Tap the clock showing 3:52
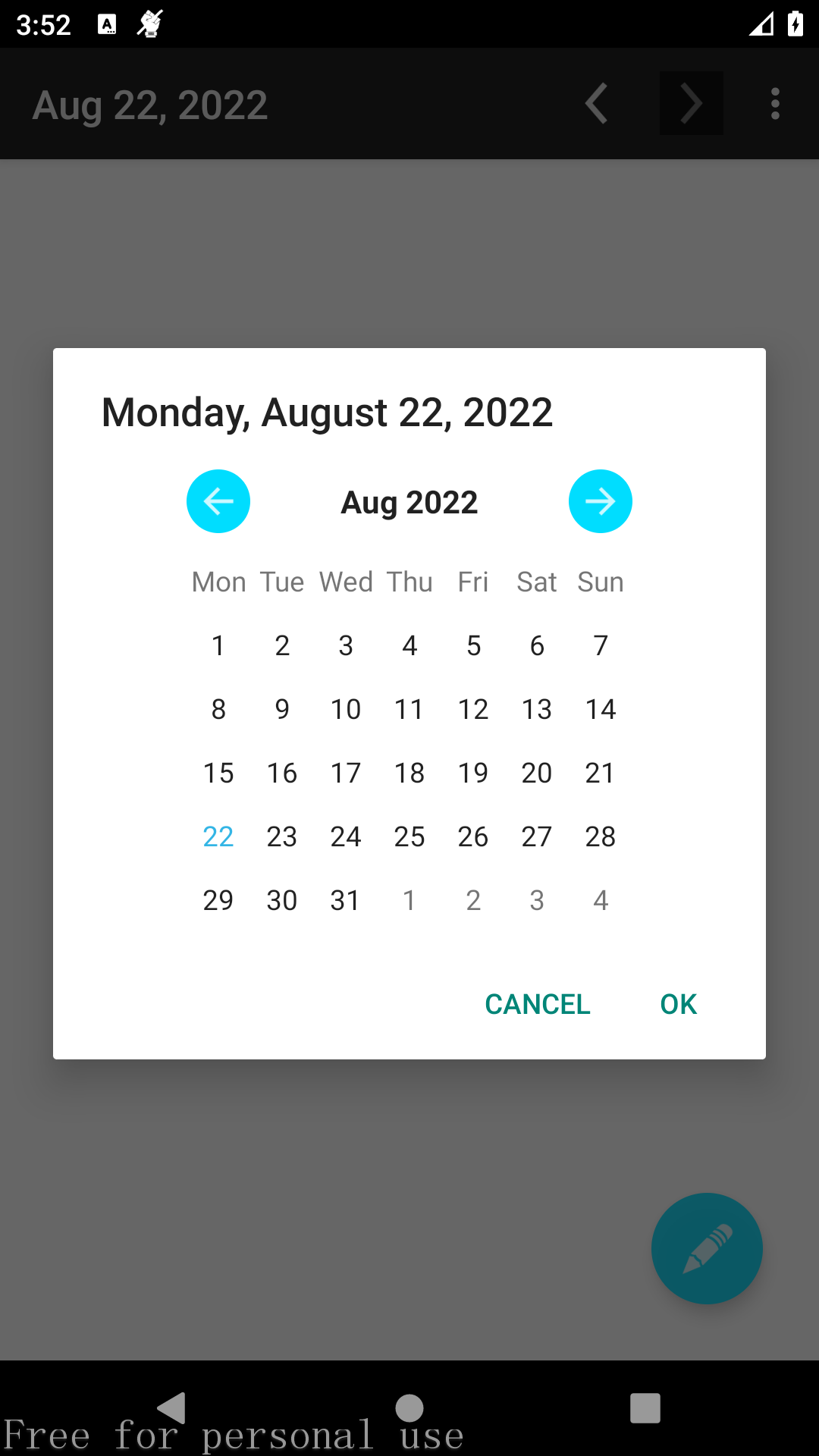 pos(42,24)
